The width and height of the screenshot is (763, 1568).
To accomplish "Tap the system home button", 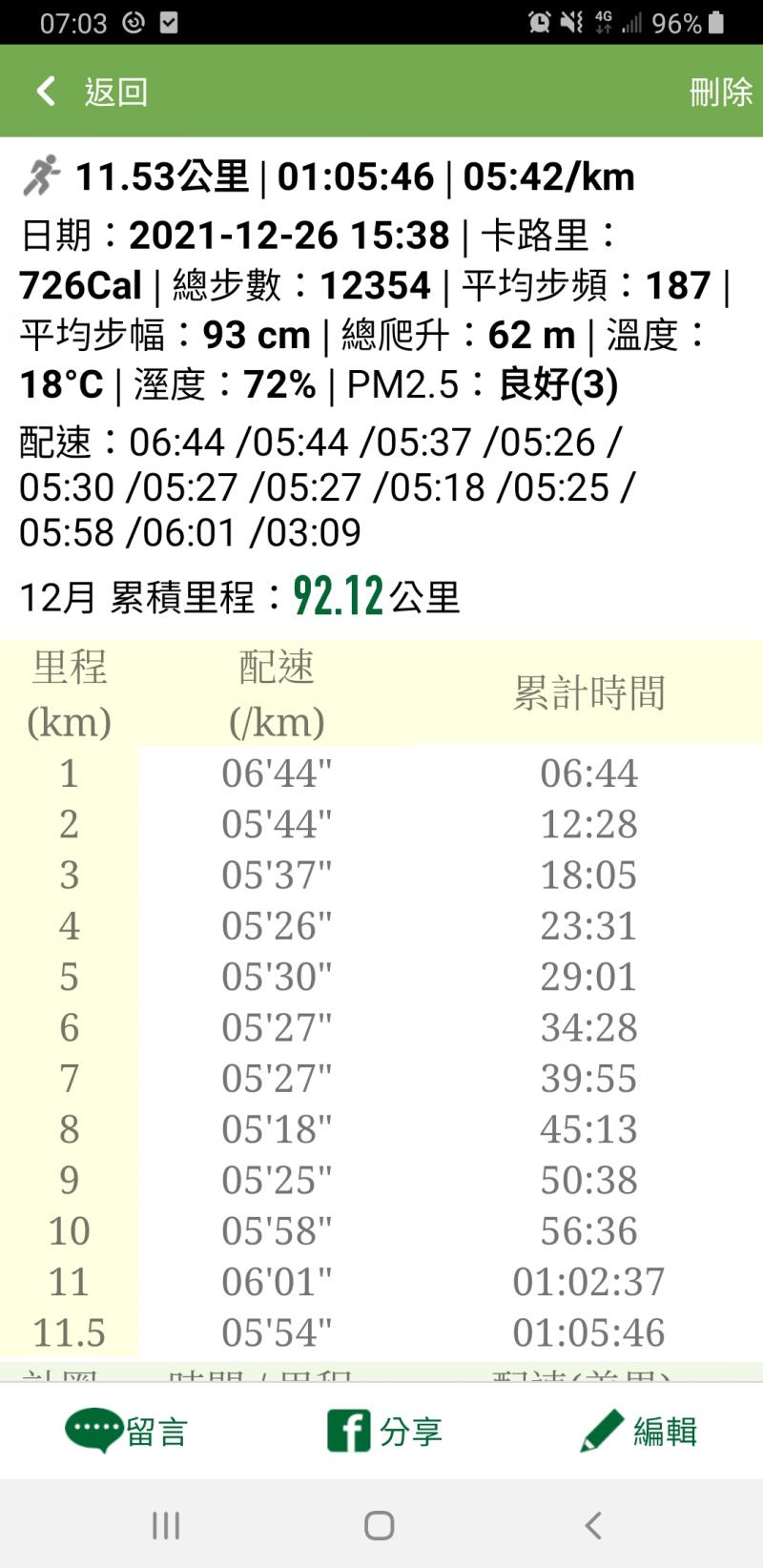I will pyautogui.click(x=380, y=1525).
